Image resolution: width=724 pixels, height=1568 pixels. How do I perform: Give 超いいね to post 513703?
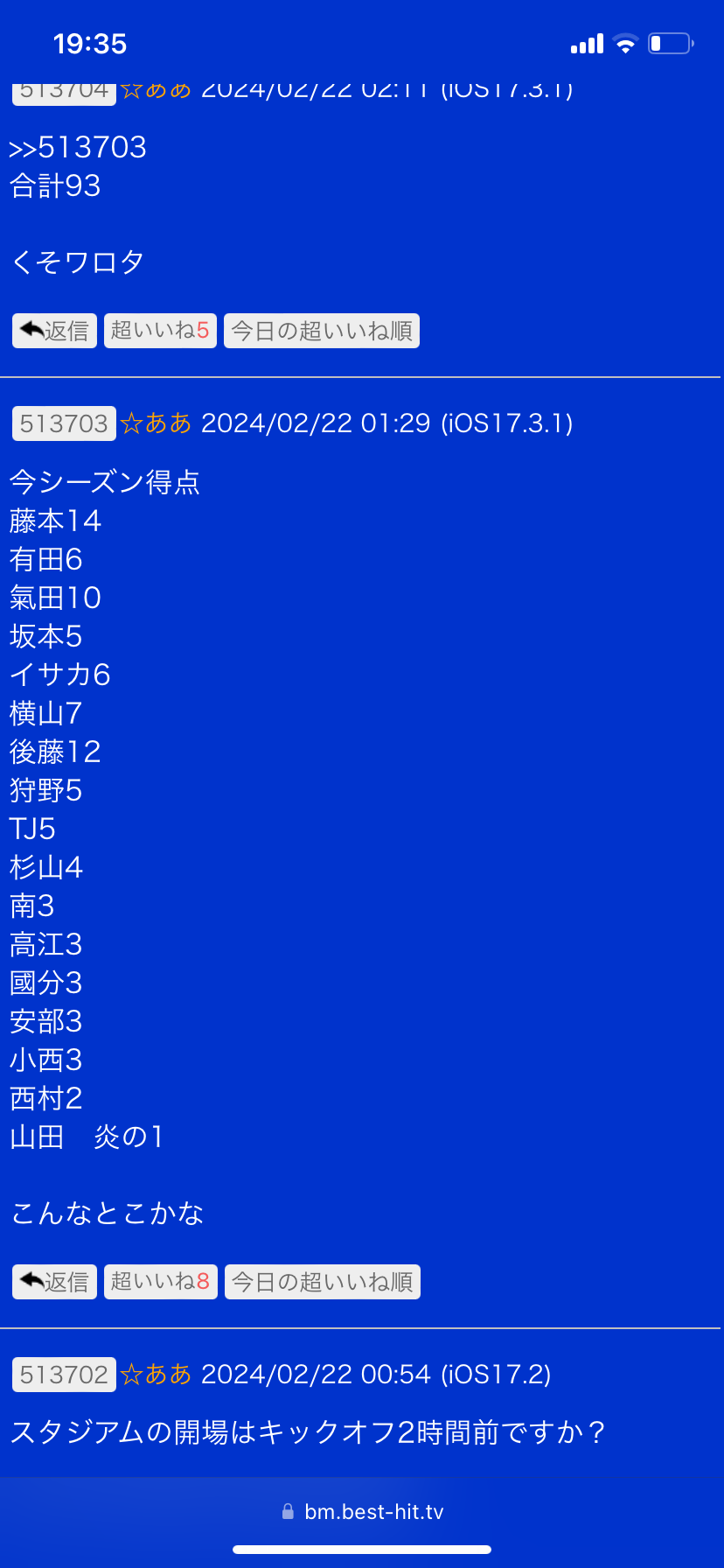[x=160, y=1282]
